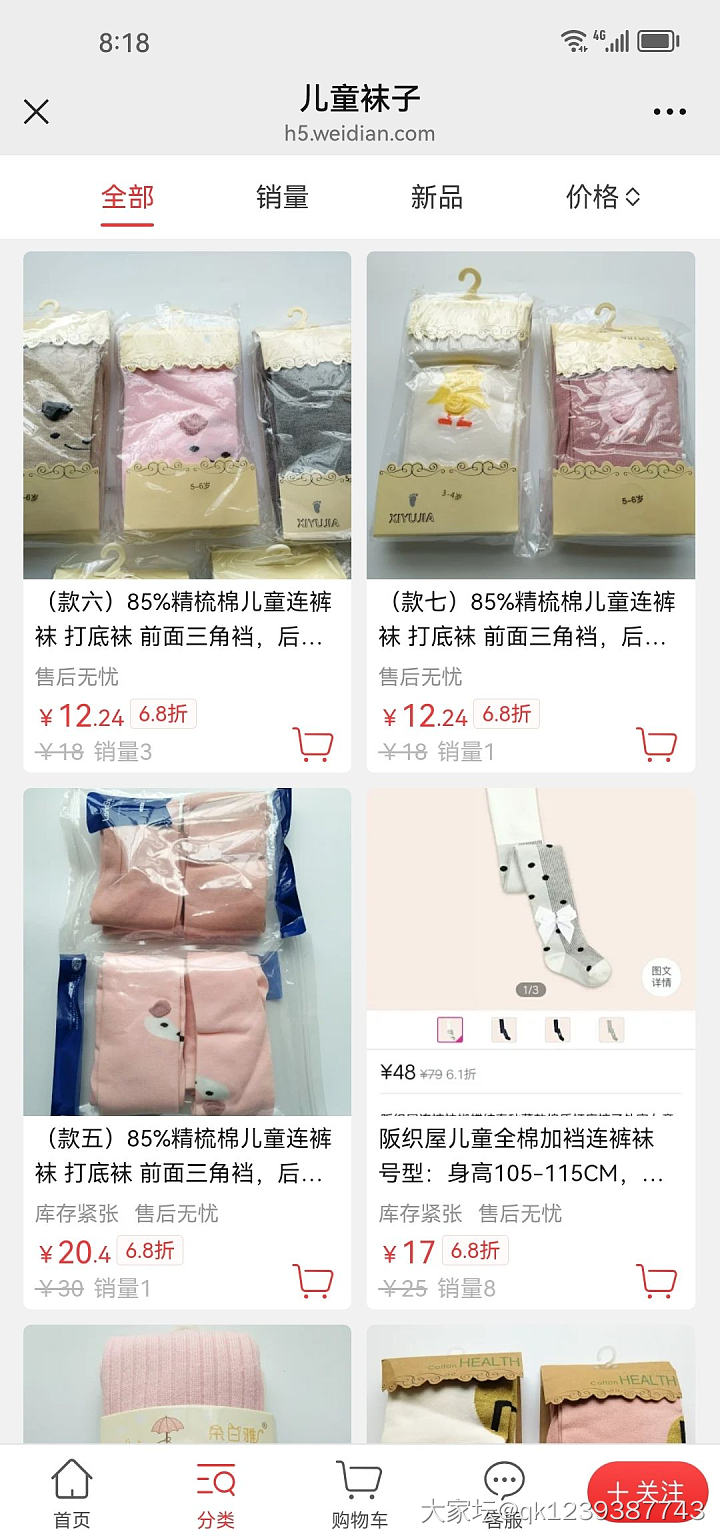The image size is (720, 1540).
Task: Switch to the 销量 sales tab
Action: tap(280, 197)
